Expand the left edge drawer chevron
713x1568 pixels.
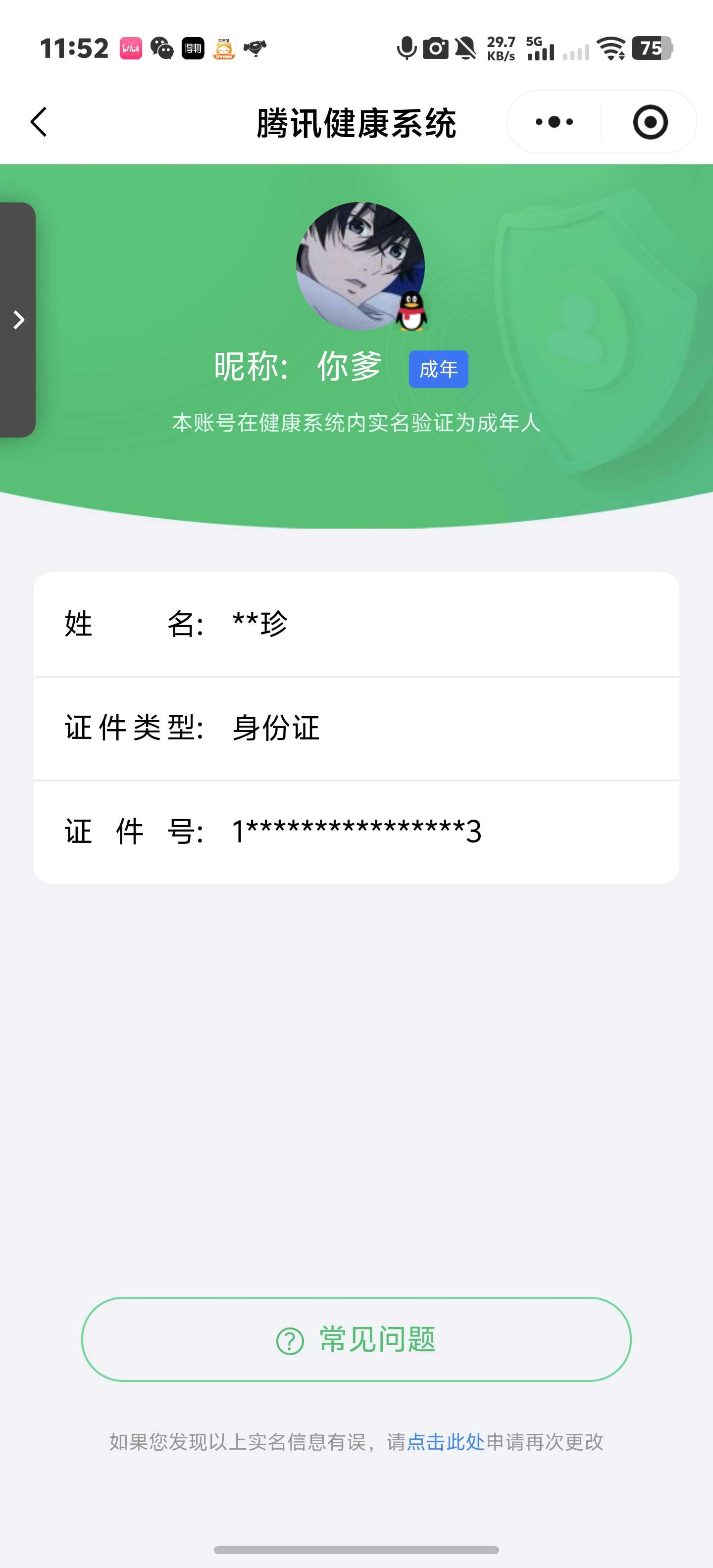pos(18,319)
